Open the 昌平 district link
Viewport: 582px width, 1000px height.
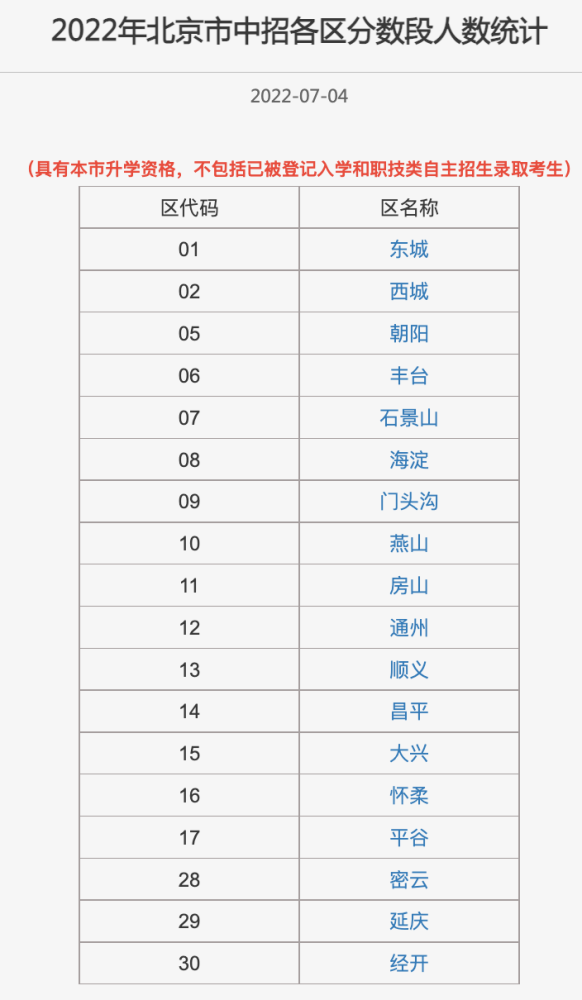(x=409, y=711)
